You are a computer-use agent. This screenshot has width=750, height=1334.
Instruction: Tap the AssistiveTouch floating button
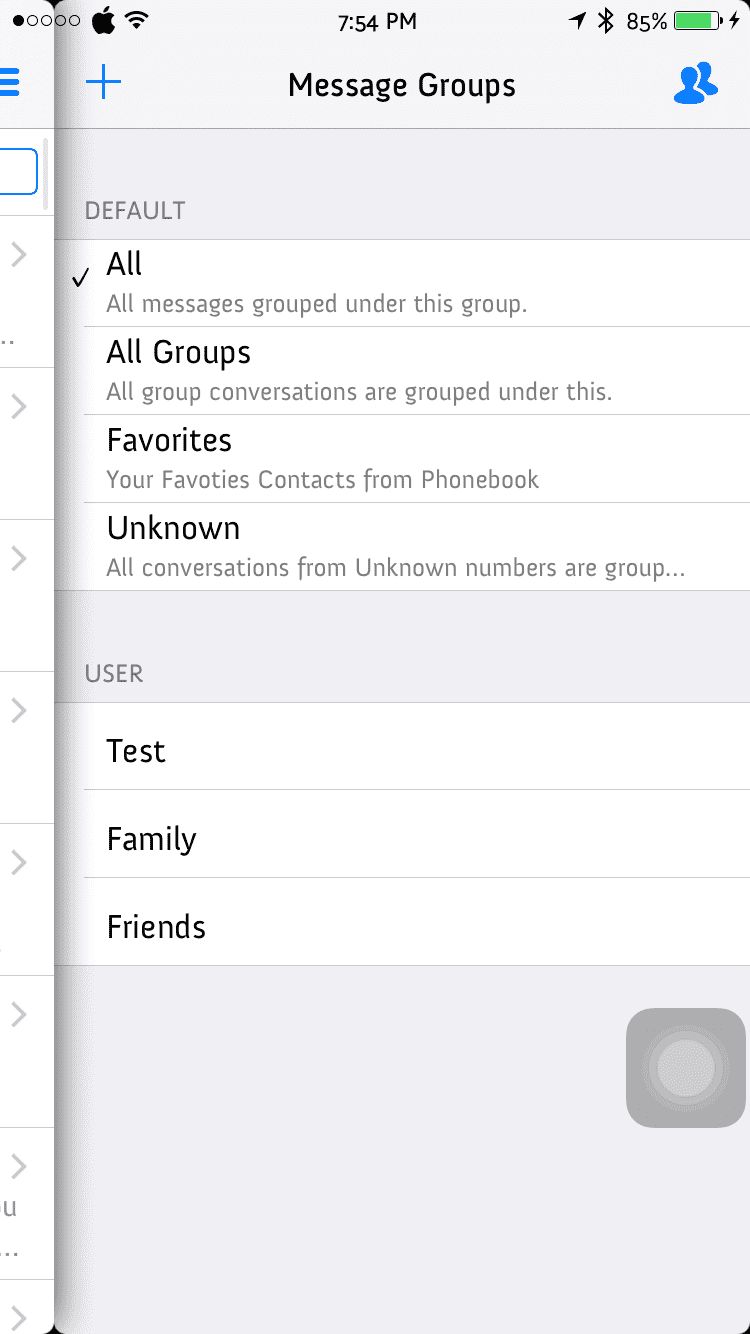tap(686, 1068)
